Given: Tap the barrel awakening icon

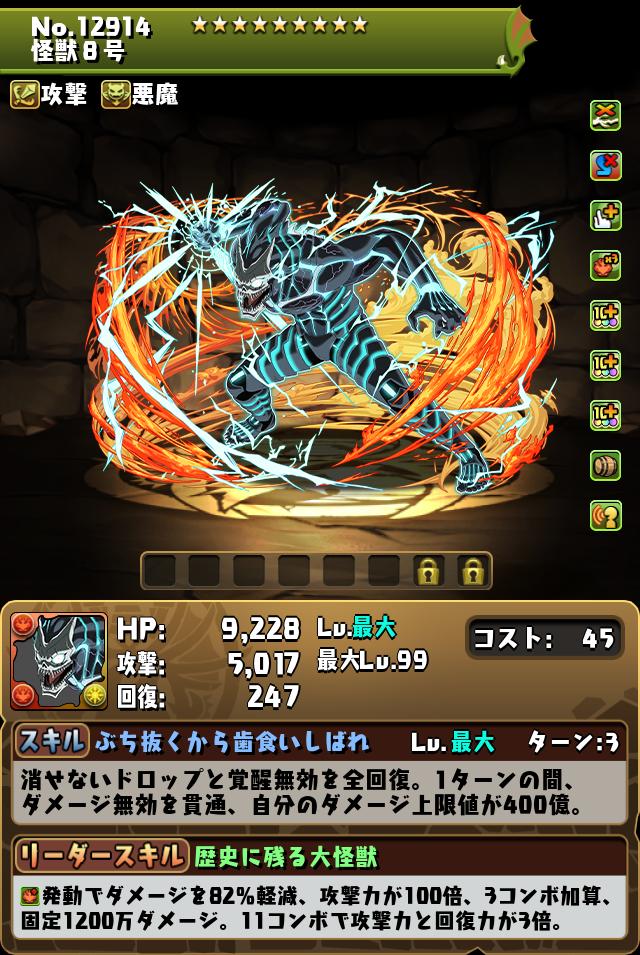Looking at the screenshot, I should (x=605, y=465).
